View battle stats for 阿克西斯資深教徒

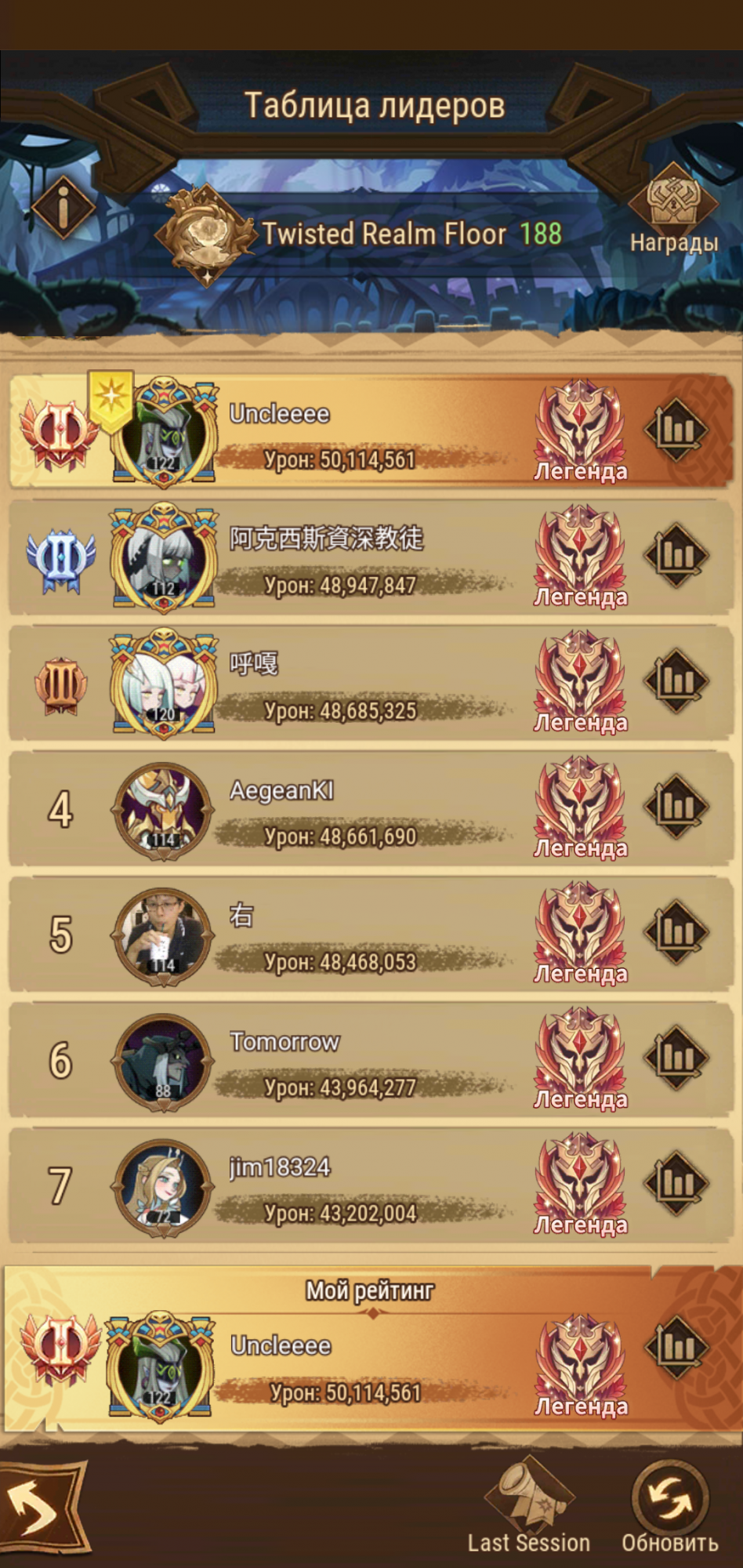(x=676, y=555)
